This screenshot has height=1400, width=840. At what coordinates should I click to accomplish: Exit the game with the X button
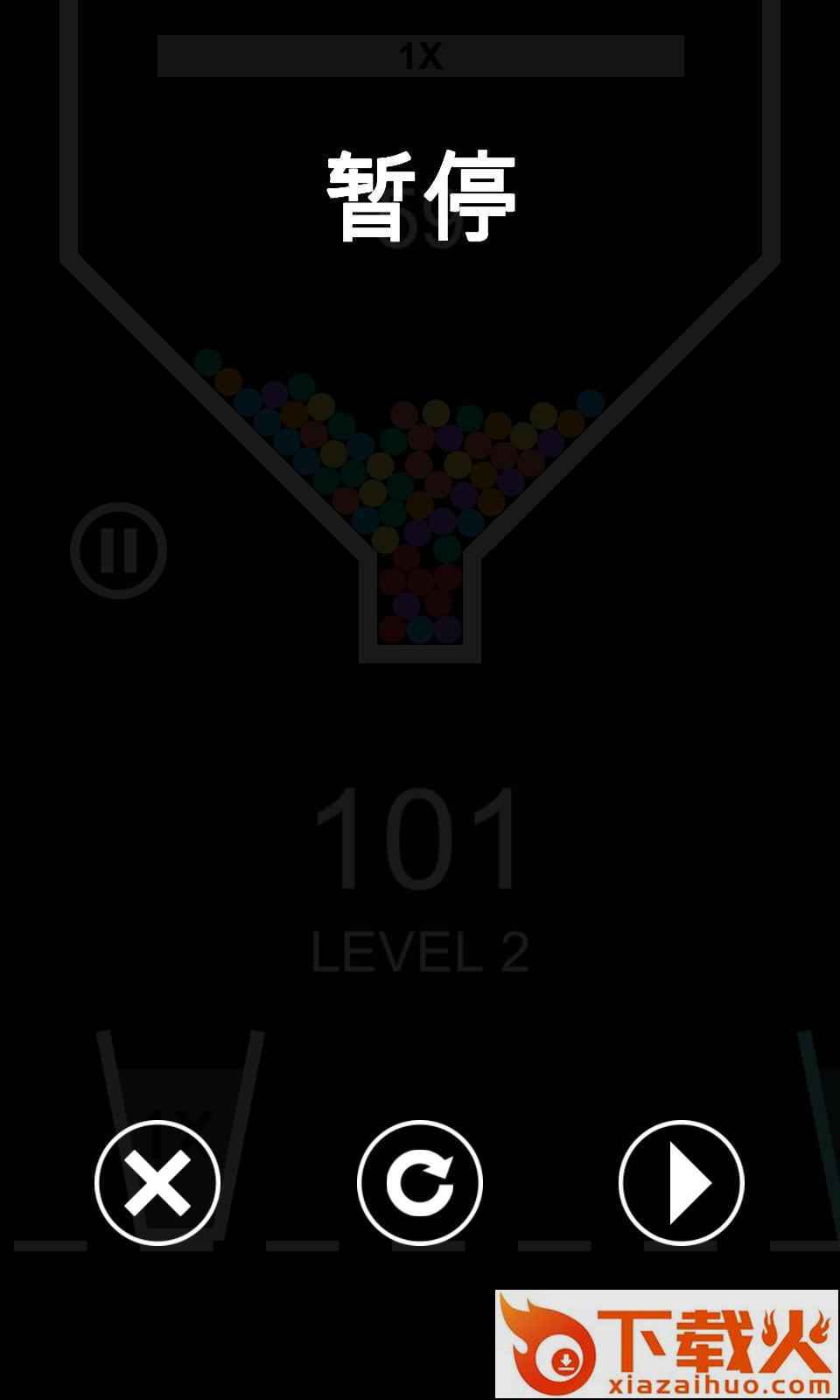tap(157, 1182)
